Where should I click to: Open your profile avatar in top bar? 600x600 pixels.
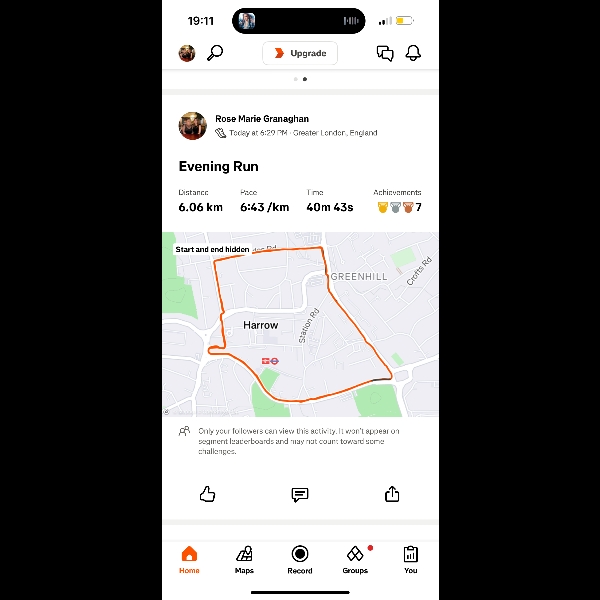[187, 53]
